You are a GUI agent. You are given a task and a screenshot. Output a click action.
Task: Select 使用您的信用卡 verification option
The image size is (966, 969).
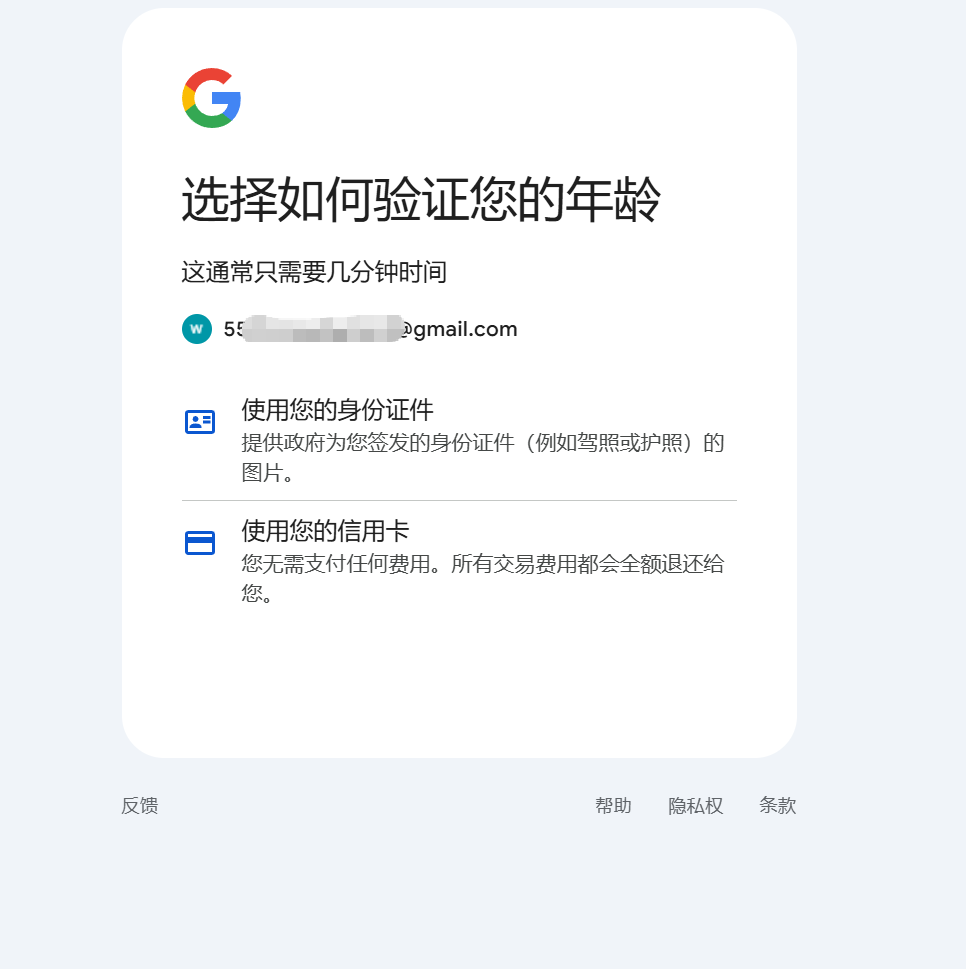[459, 561]
